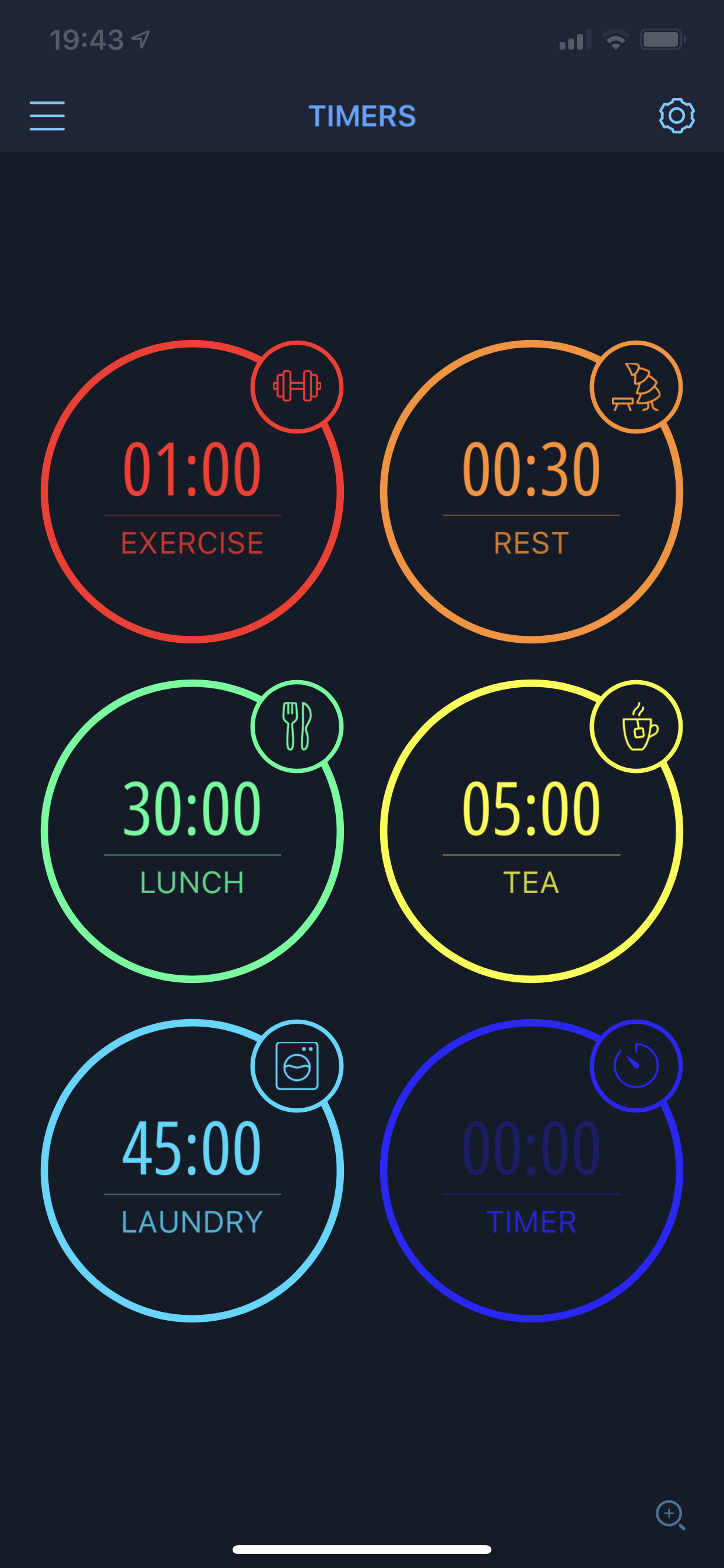This screenshot has height=1568, width=724.
Task: Open the blank 00:00 Timer
Action: [x=531, y=1171]
